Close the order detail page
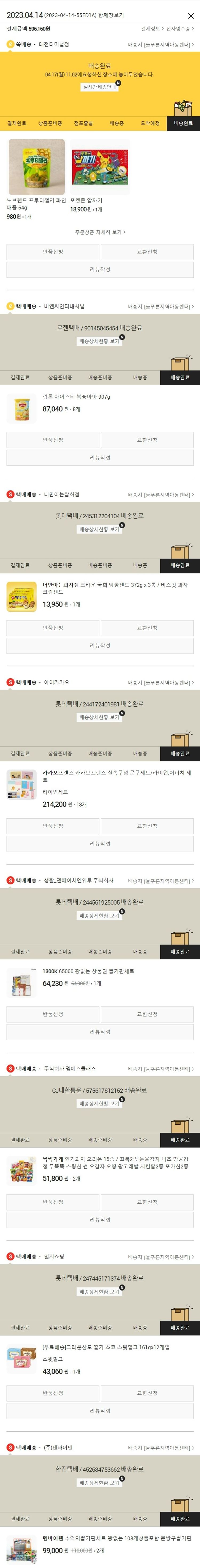200x1568 pixels. [191, 16]
